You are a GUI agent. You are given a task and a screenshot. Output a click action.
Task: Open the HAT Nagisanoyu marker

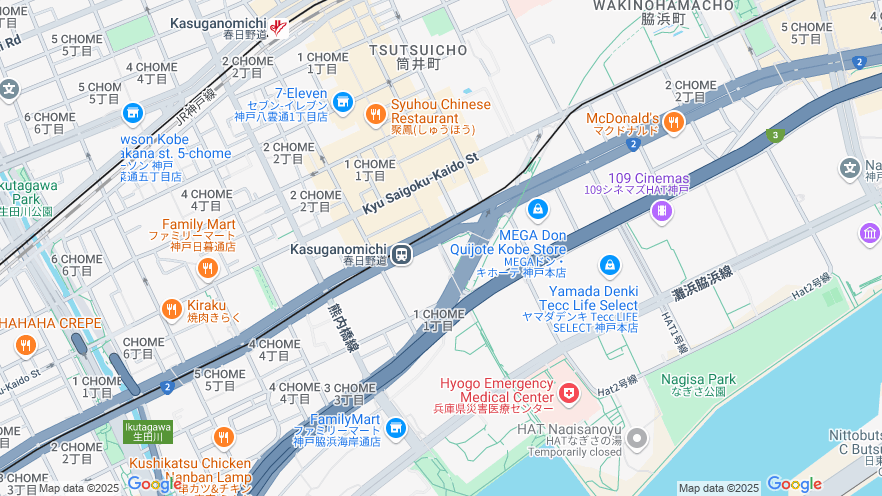point(636,438)
